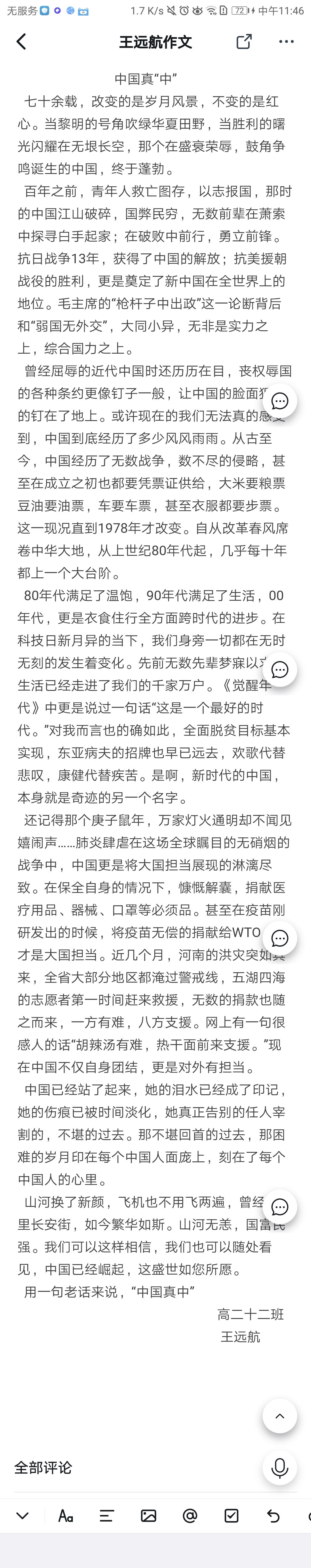
Task: Open comment bubble beside 曾经屈辱的近代中国 paragraph
Action: pyautogui.click(x=279, y=401)
